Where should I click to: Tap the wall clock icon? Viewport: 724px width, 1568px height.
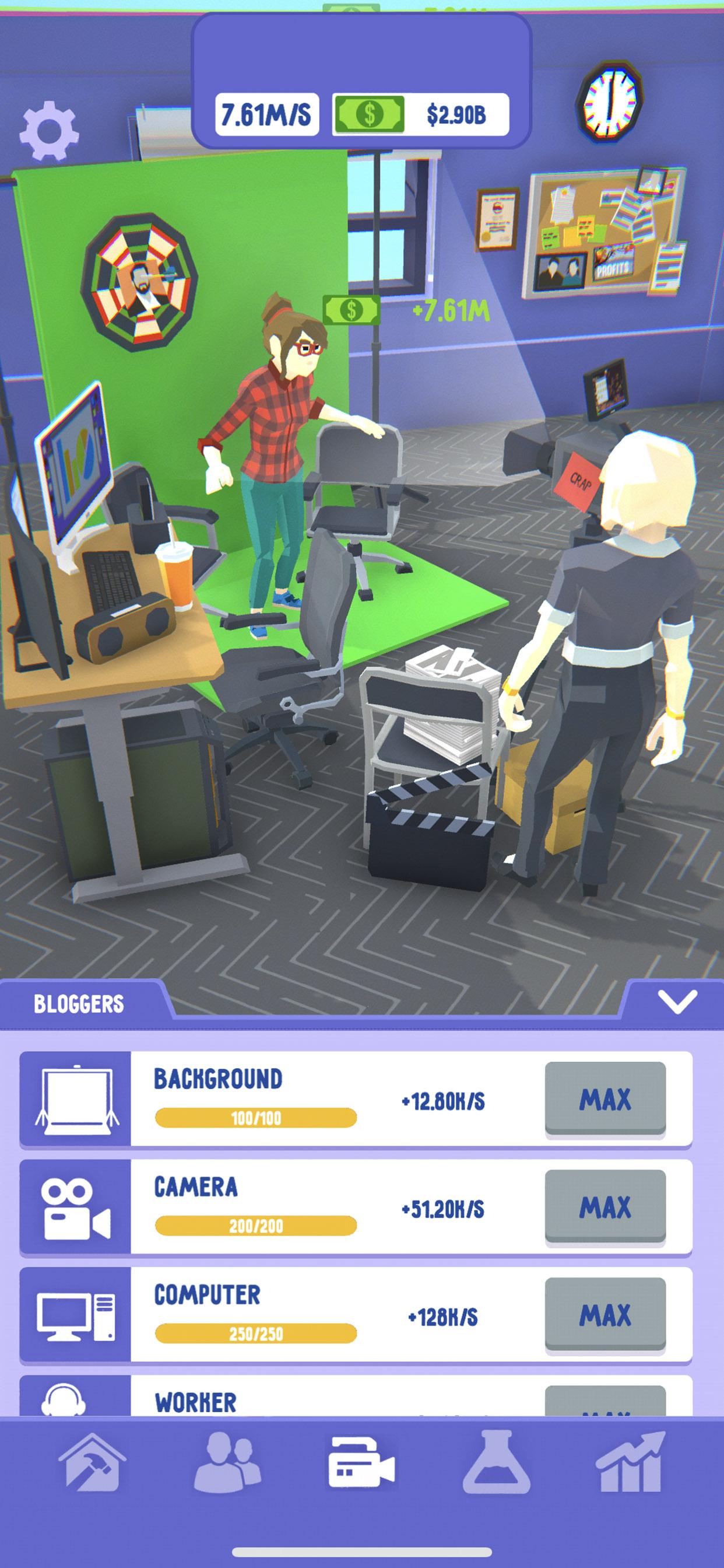(610, 101)
